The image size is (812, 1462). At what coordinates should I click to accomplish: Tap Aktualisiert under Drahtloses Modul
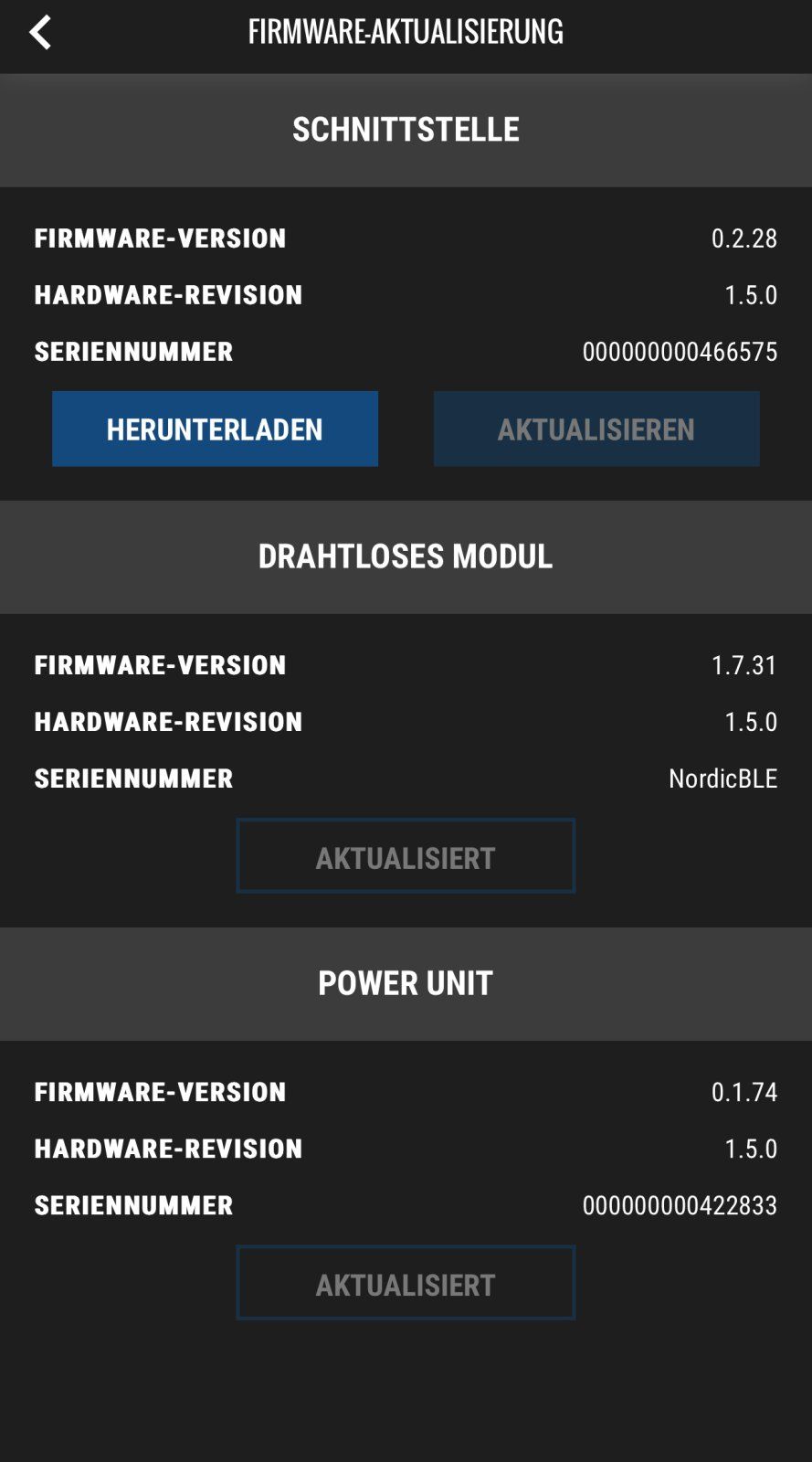pyautogui.click(x=406, y=856)
